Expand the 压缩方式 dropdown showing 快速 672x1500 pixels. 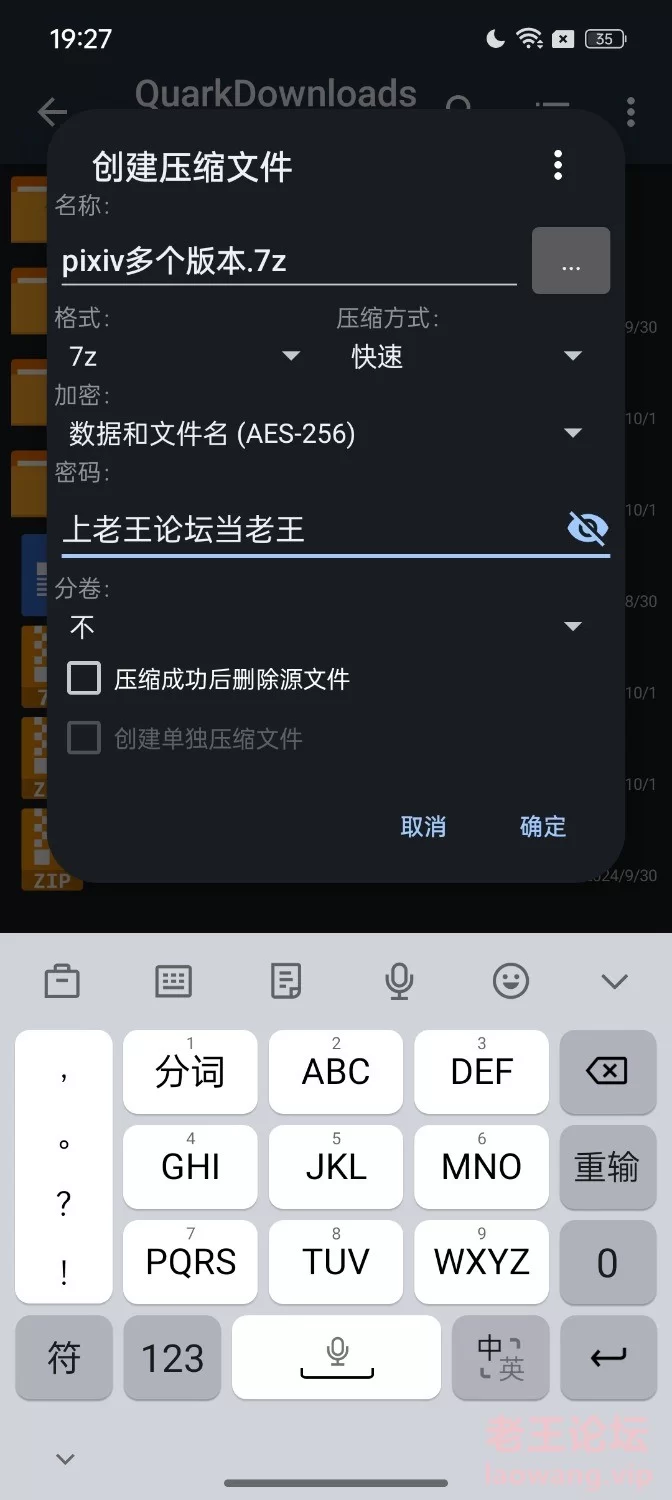467,356
